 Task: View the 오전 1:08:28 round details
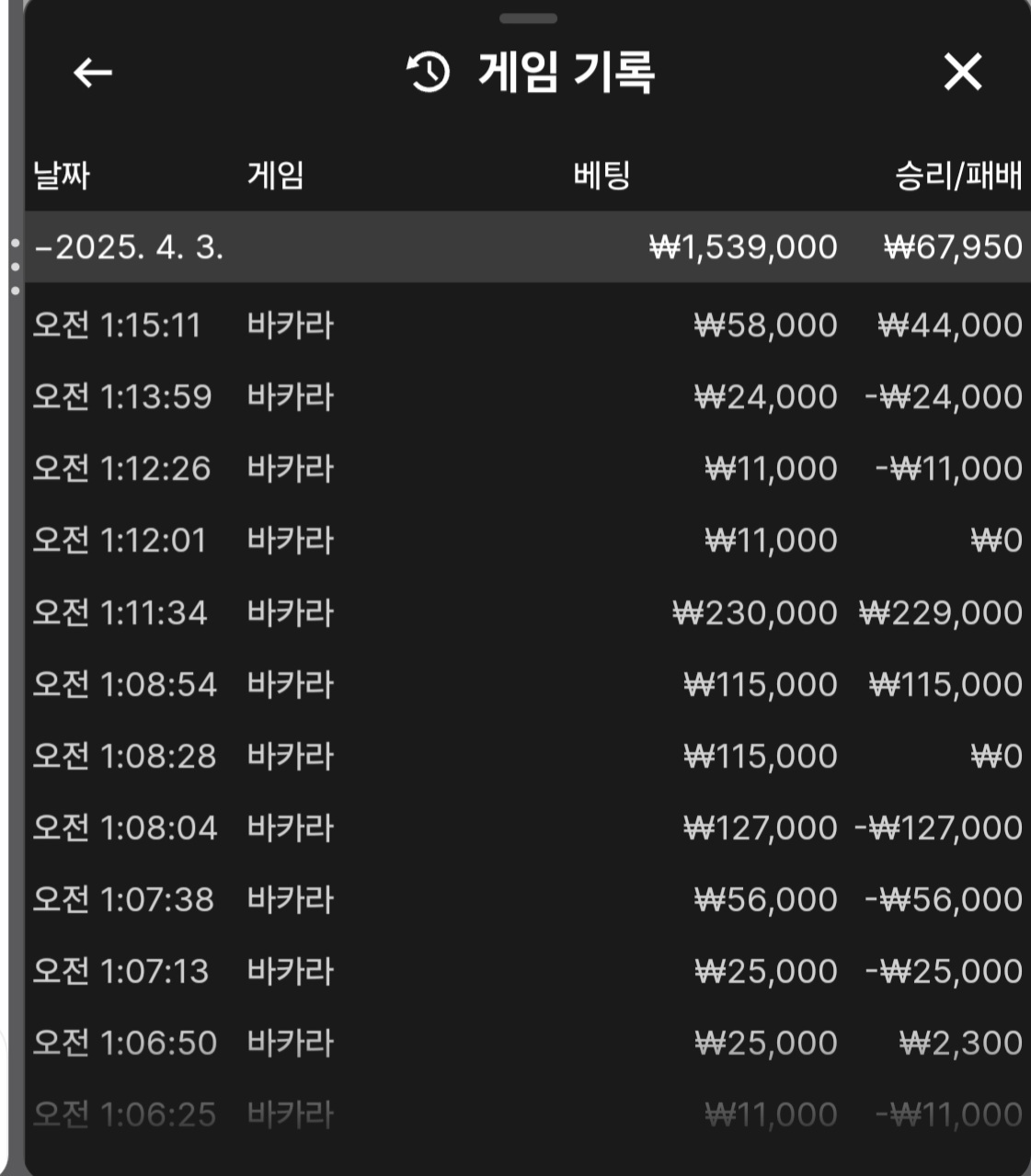pyautogui.click(x=526, y=756)
